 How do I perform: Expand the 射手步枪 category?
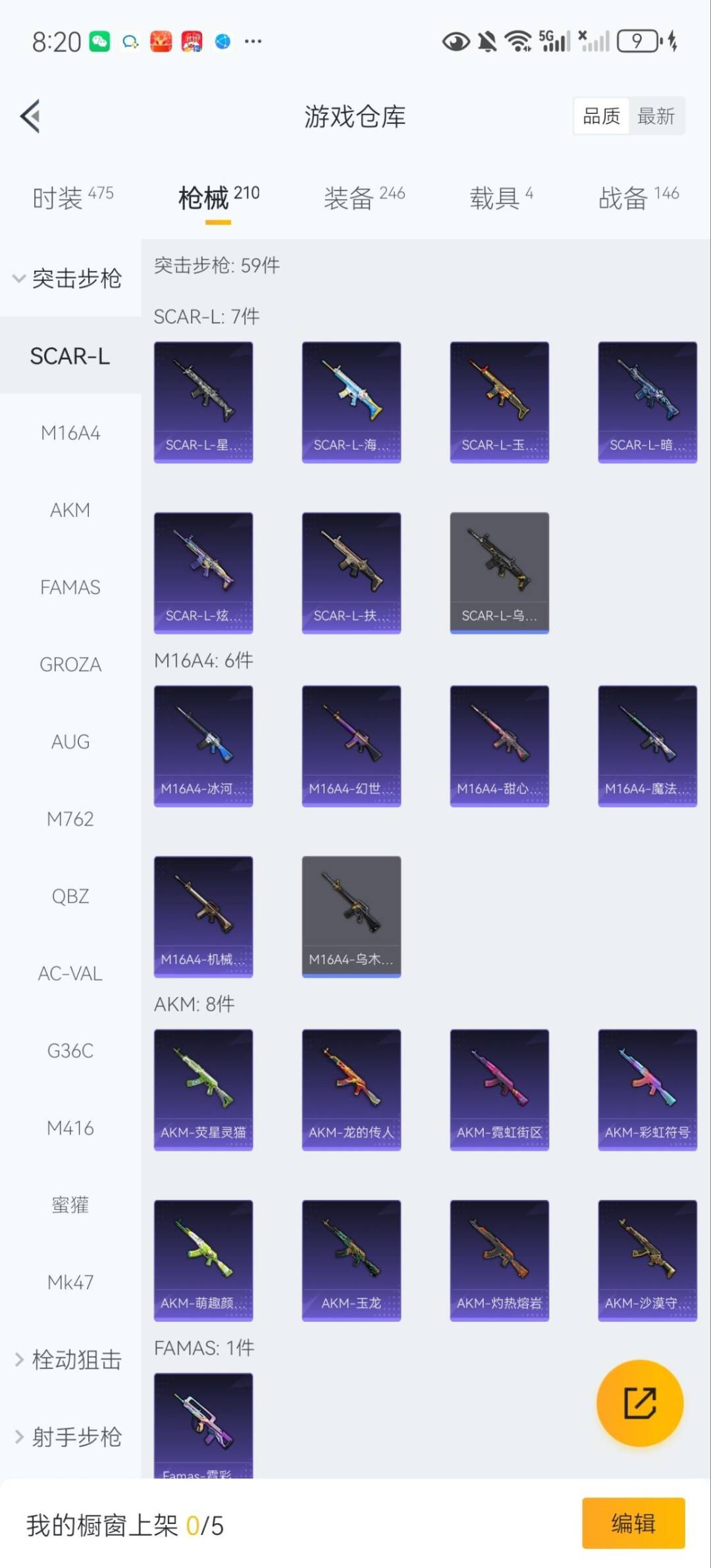(x=69, y=1436)
